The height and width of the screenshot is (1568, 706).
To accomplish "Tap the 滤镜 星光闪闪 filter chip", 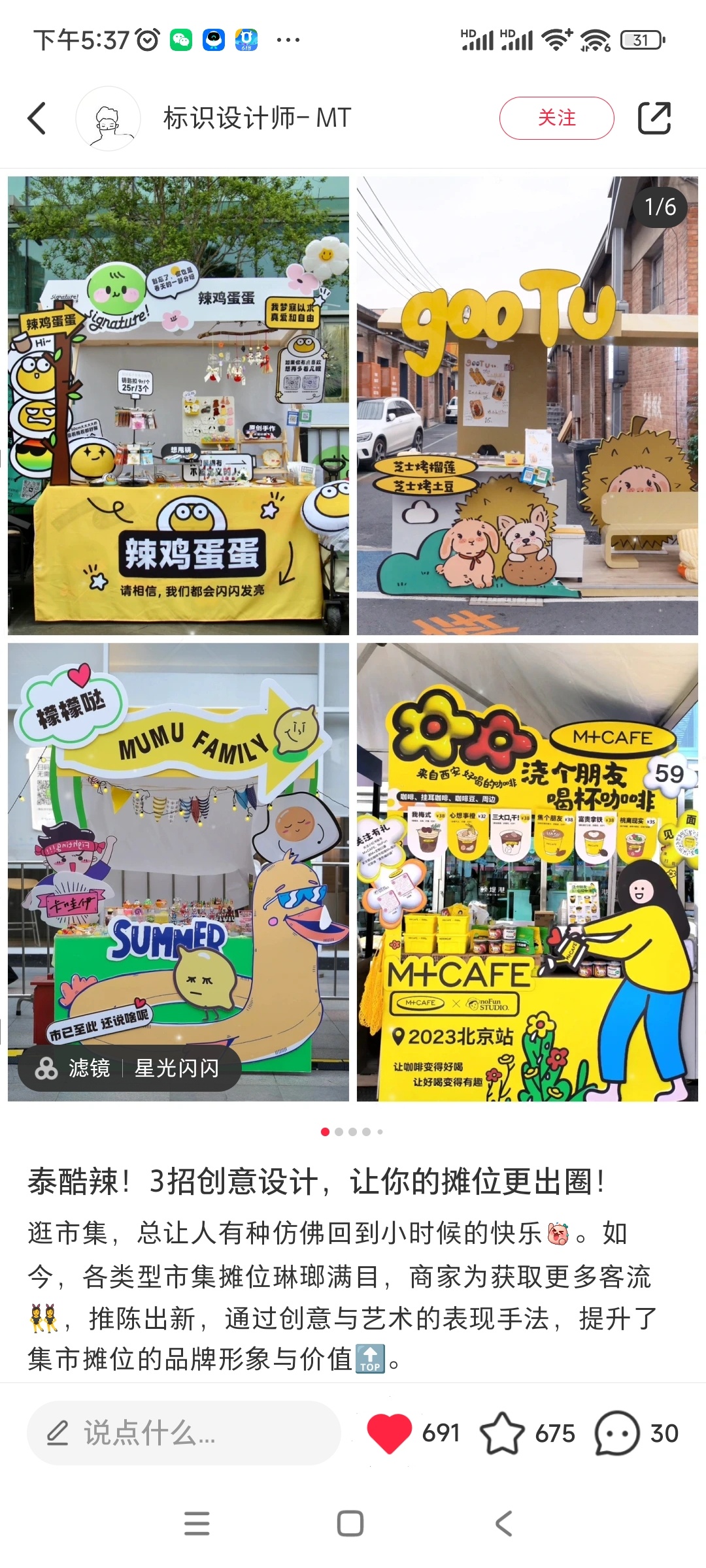I will point(129,1068).
